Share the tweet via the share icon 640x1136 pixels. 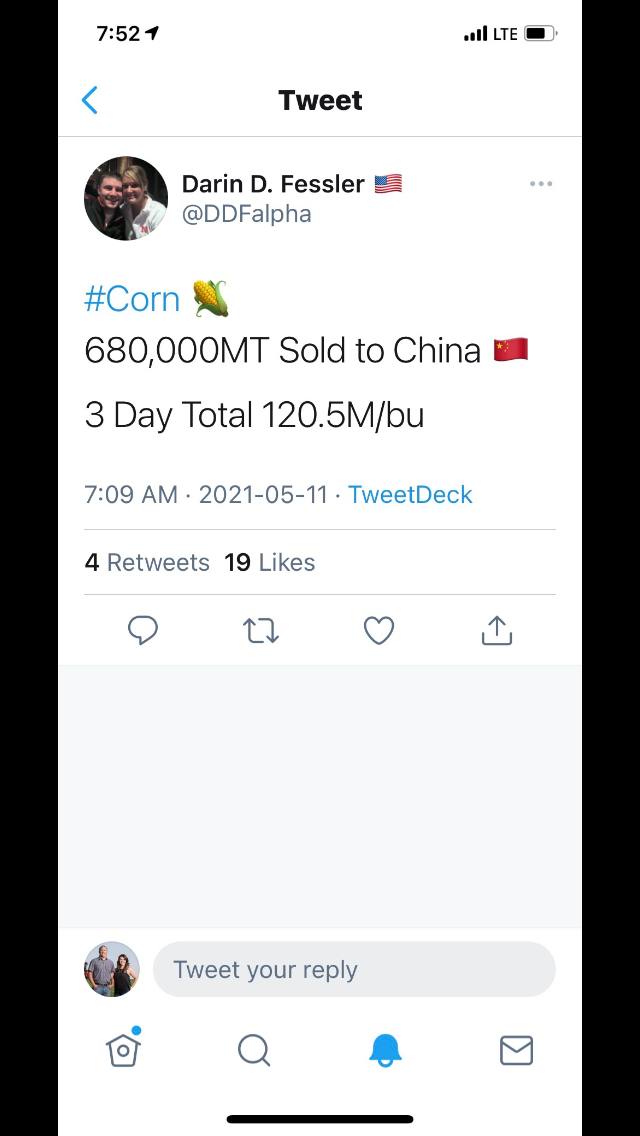(x=497, y=630)
